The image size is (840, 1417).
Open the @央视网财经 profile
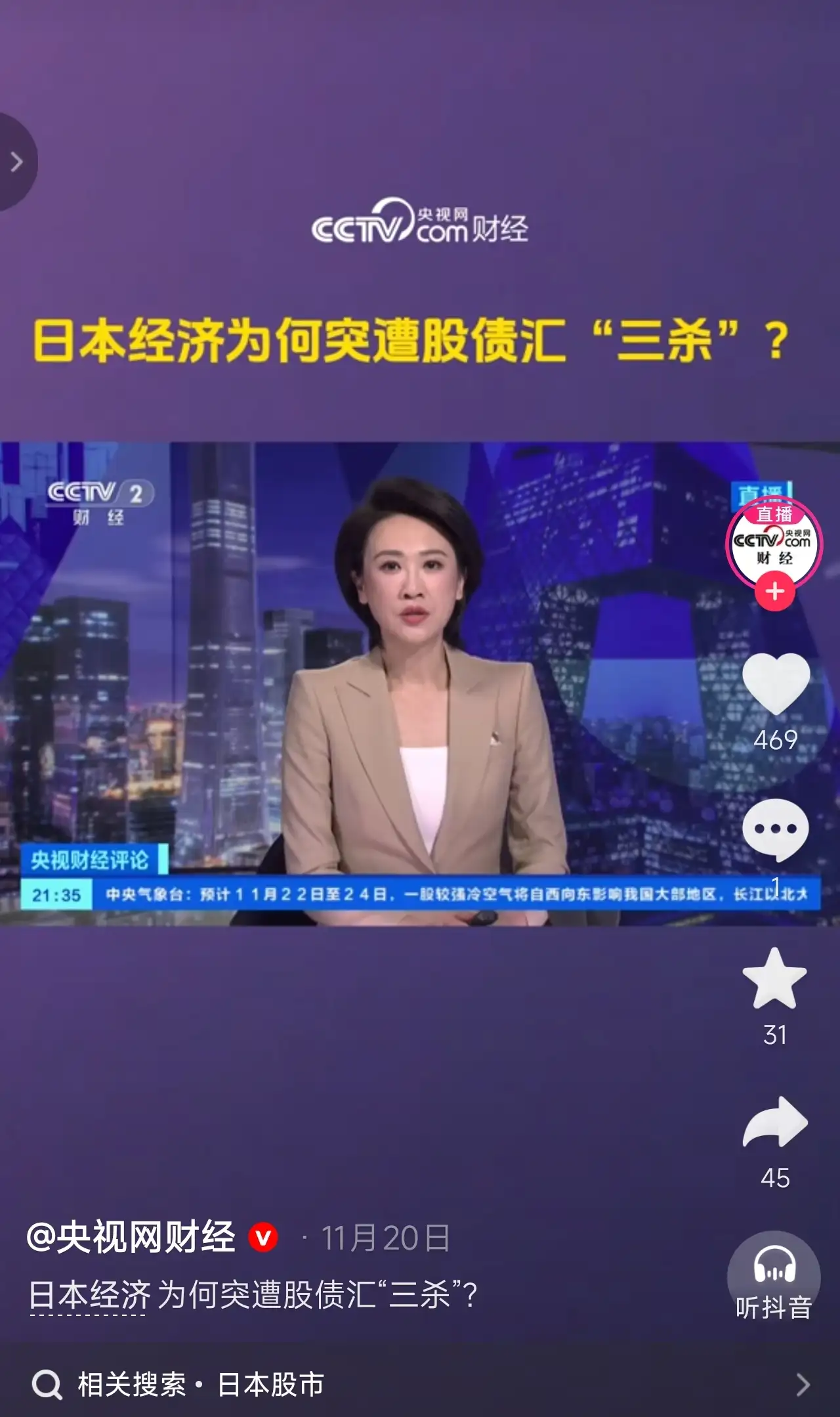tap(131, 1238)
